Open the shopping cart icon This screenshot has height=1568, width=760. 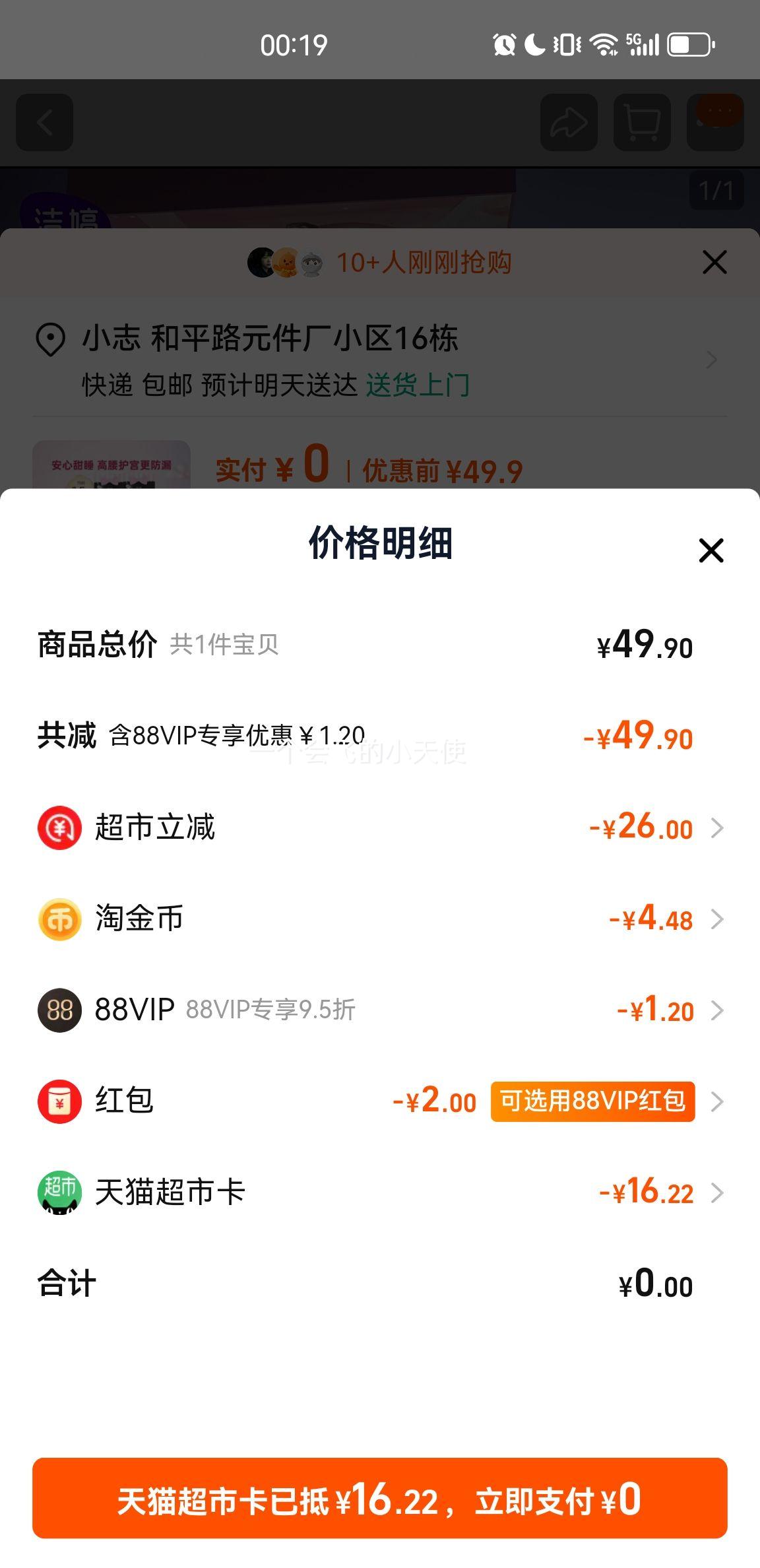pos(642,123)
